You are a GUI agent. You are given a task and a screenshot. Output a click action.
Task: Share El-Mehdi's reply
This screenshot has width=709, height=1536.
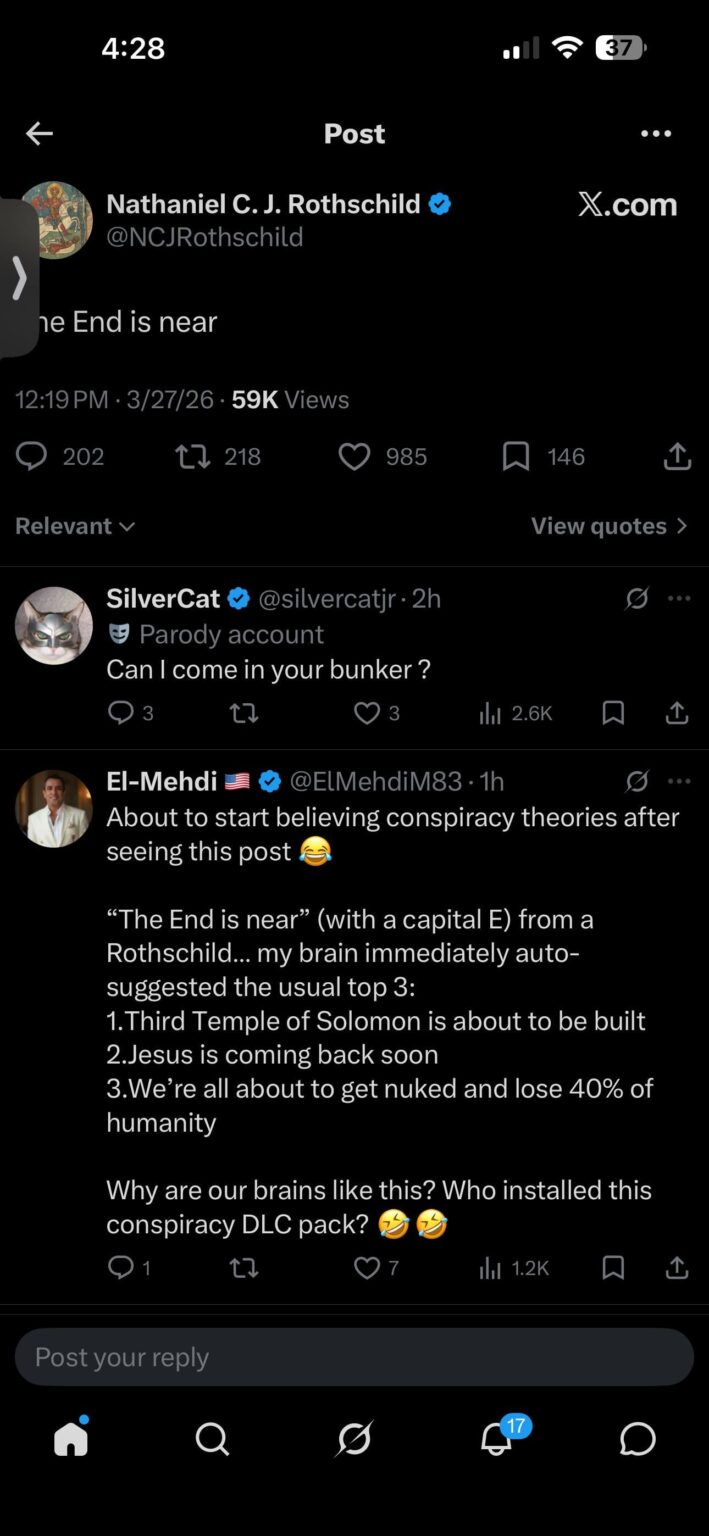677,1268
